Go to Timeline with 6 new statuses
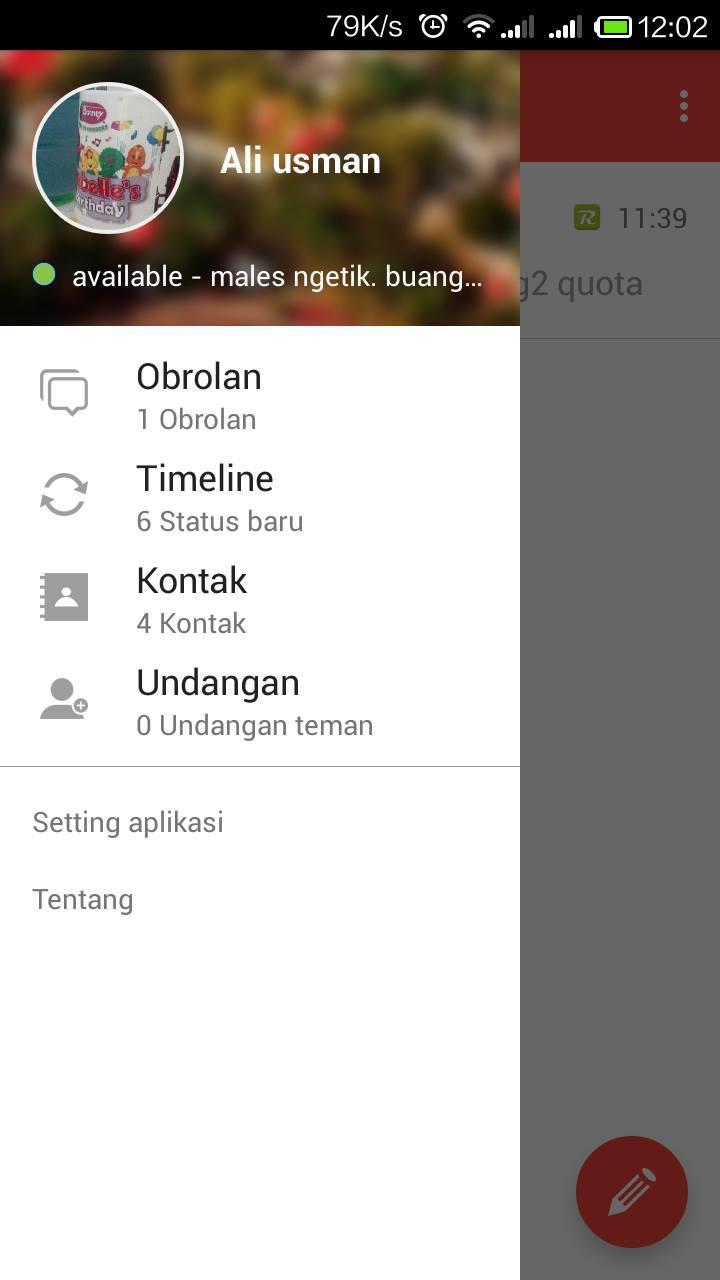The height and width of the screenshot is (1280, 720). [x=205, y=494]
